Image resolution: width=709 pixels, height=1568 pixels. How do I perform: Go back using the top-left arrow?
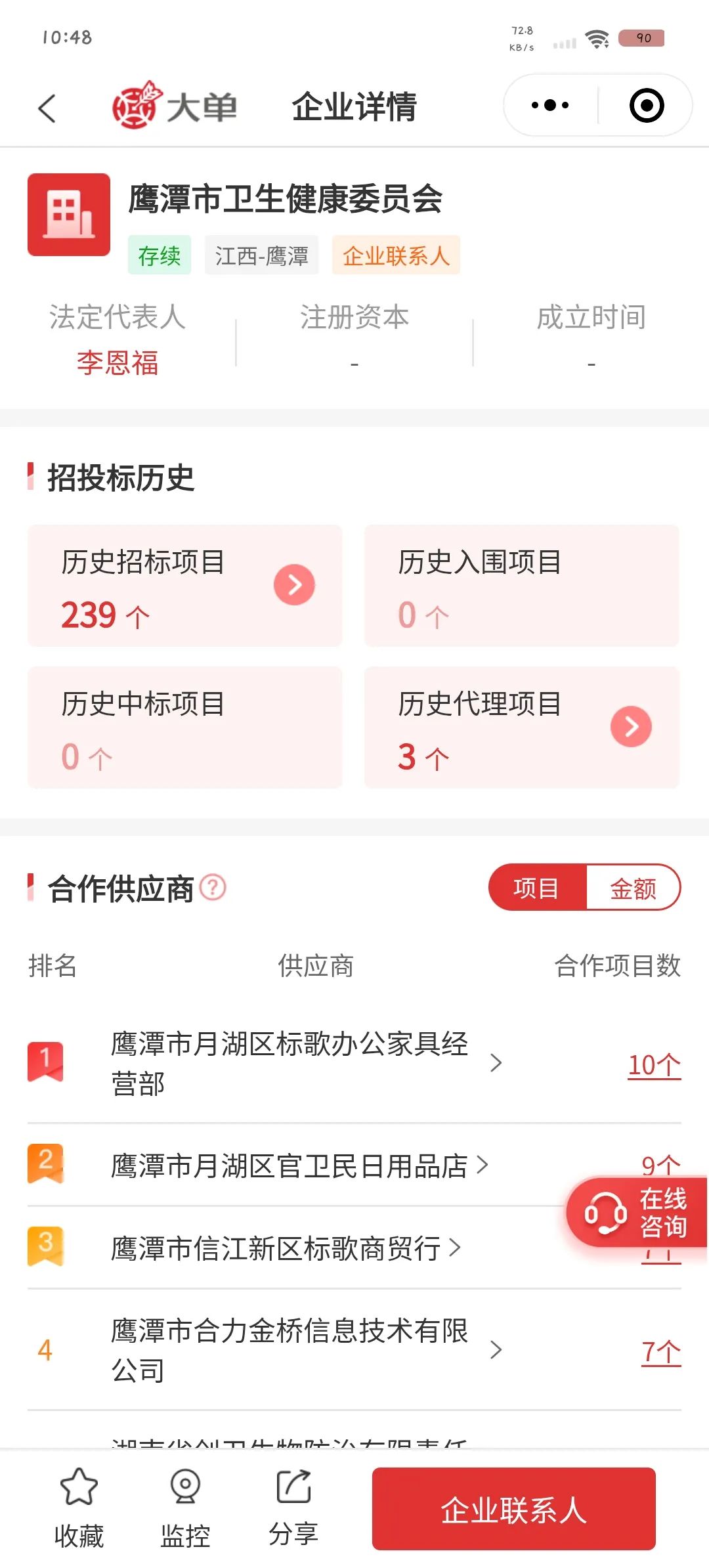47,108
